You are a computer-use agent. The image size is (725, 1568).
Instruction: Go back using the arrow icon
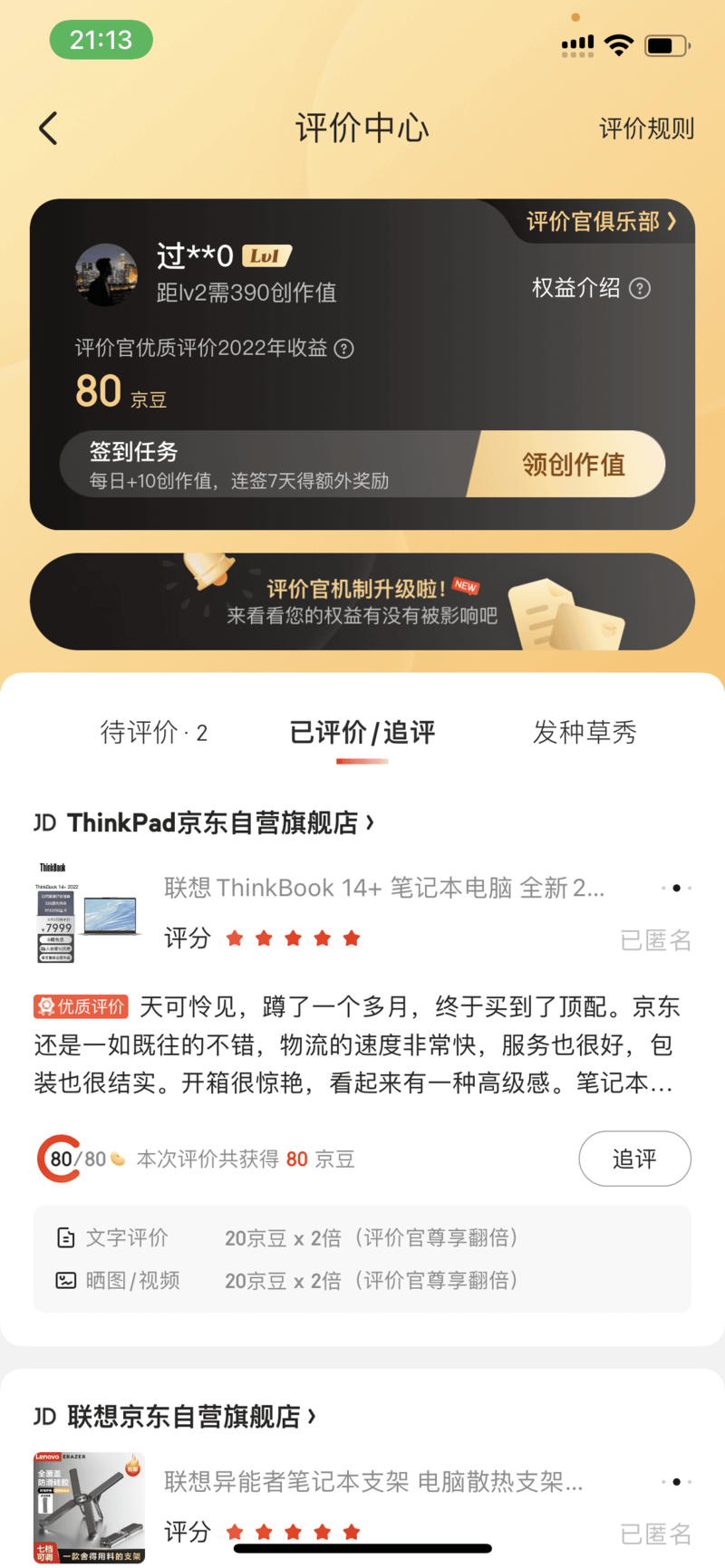pos(49,129)
